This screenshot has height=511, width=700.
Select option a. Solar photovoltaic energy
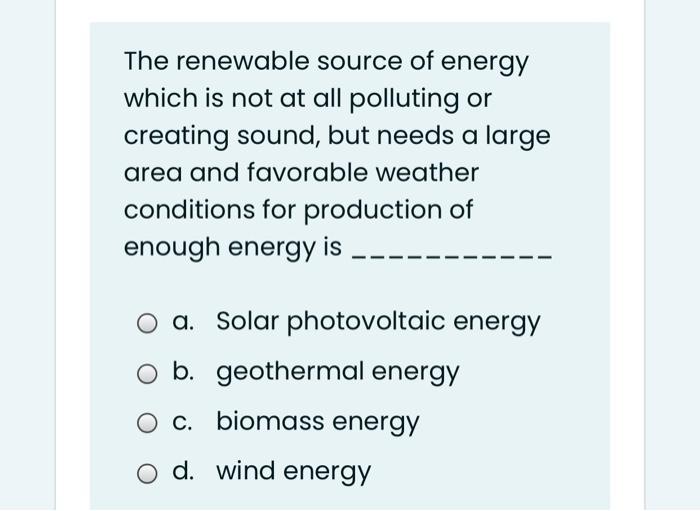click(148, 323)
